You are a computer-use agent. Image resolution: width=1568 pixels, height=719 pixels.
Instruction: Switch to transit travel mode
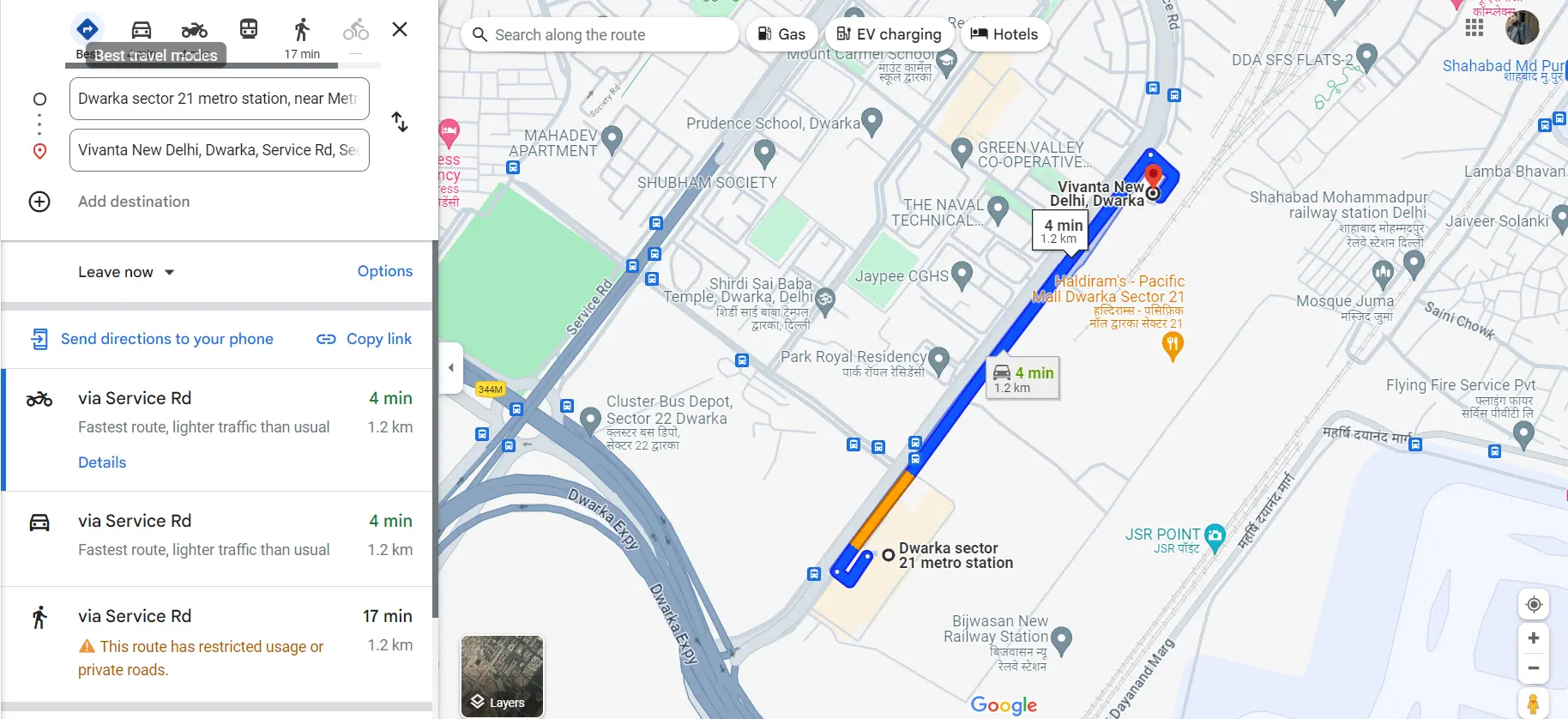[249, 30]
